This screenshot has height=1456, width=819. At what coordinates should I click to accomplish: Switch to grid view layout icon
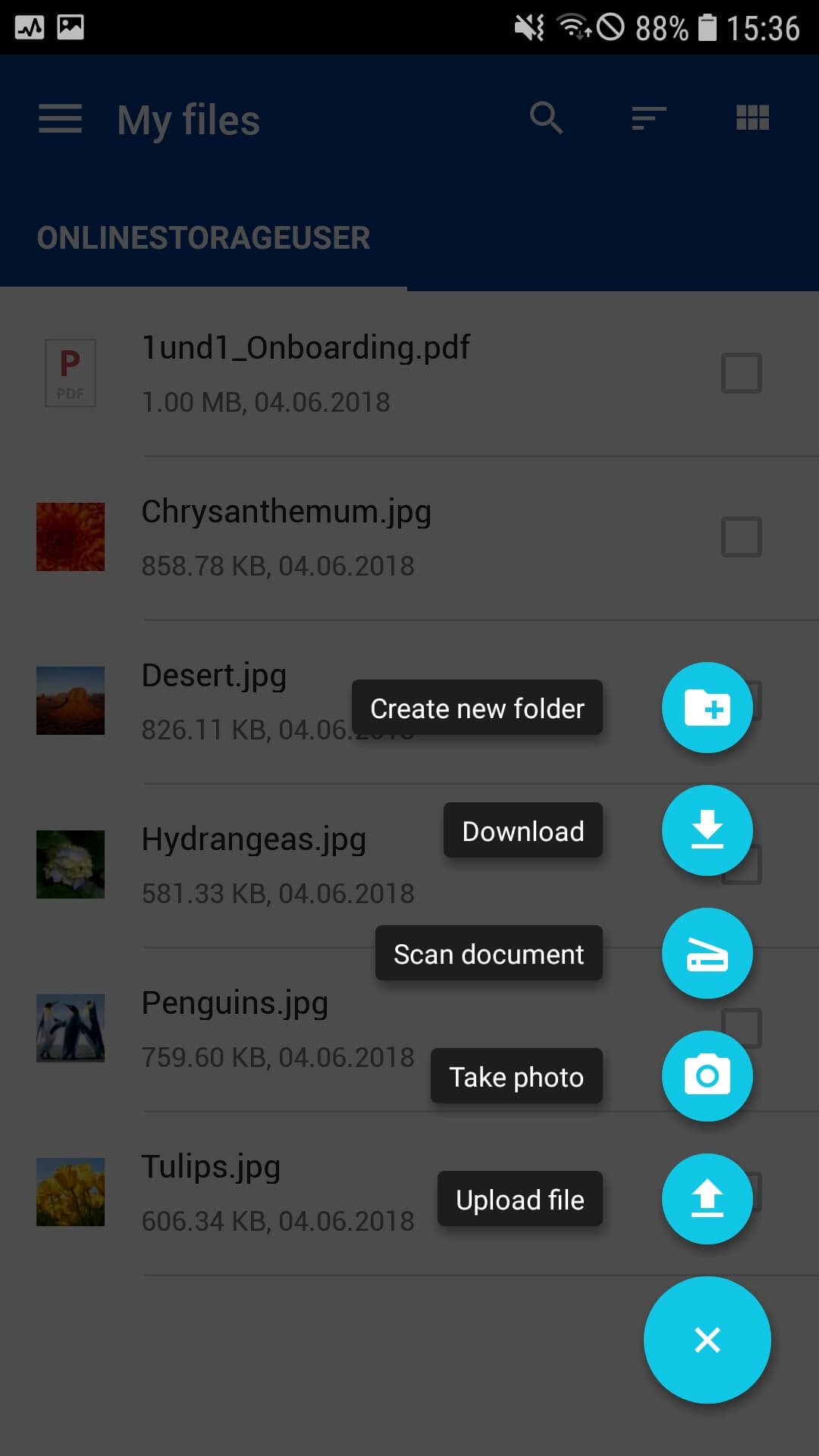[752, 118]
